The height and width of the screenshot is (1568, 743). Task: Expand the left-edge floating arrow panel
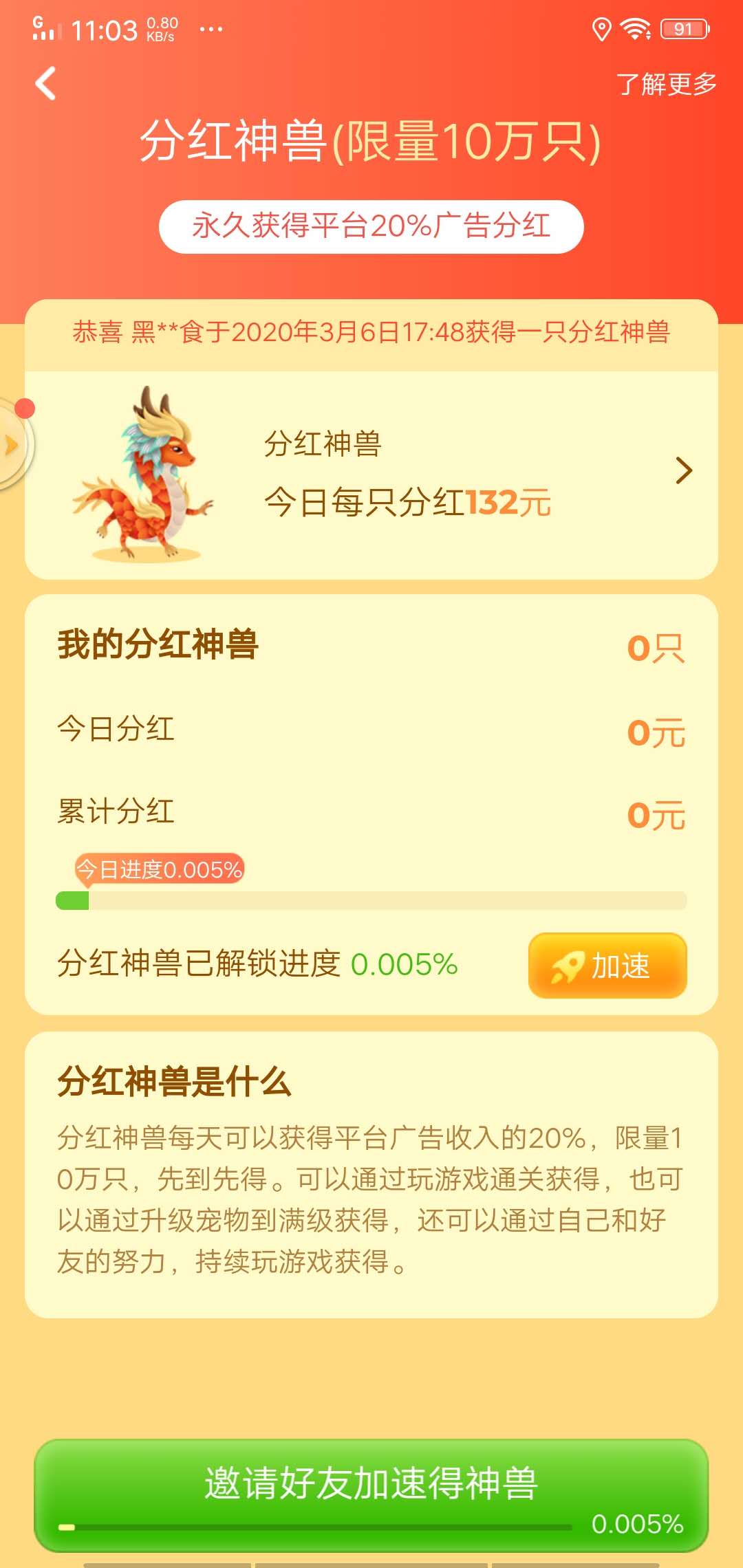click(x=12, y=446)
